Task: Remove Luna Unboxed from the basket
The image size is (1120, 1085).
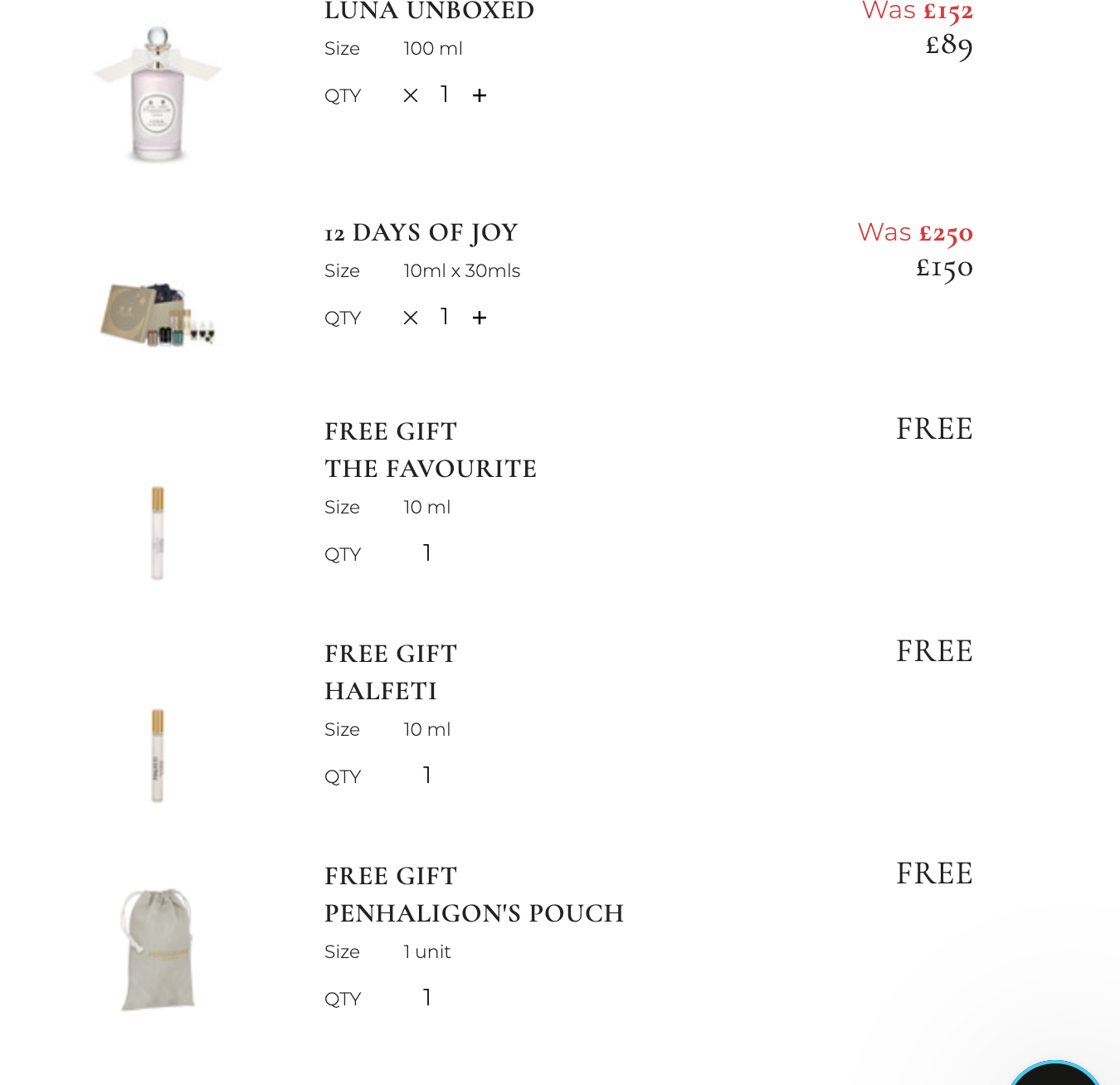Action: pos(410,96)
